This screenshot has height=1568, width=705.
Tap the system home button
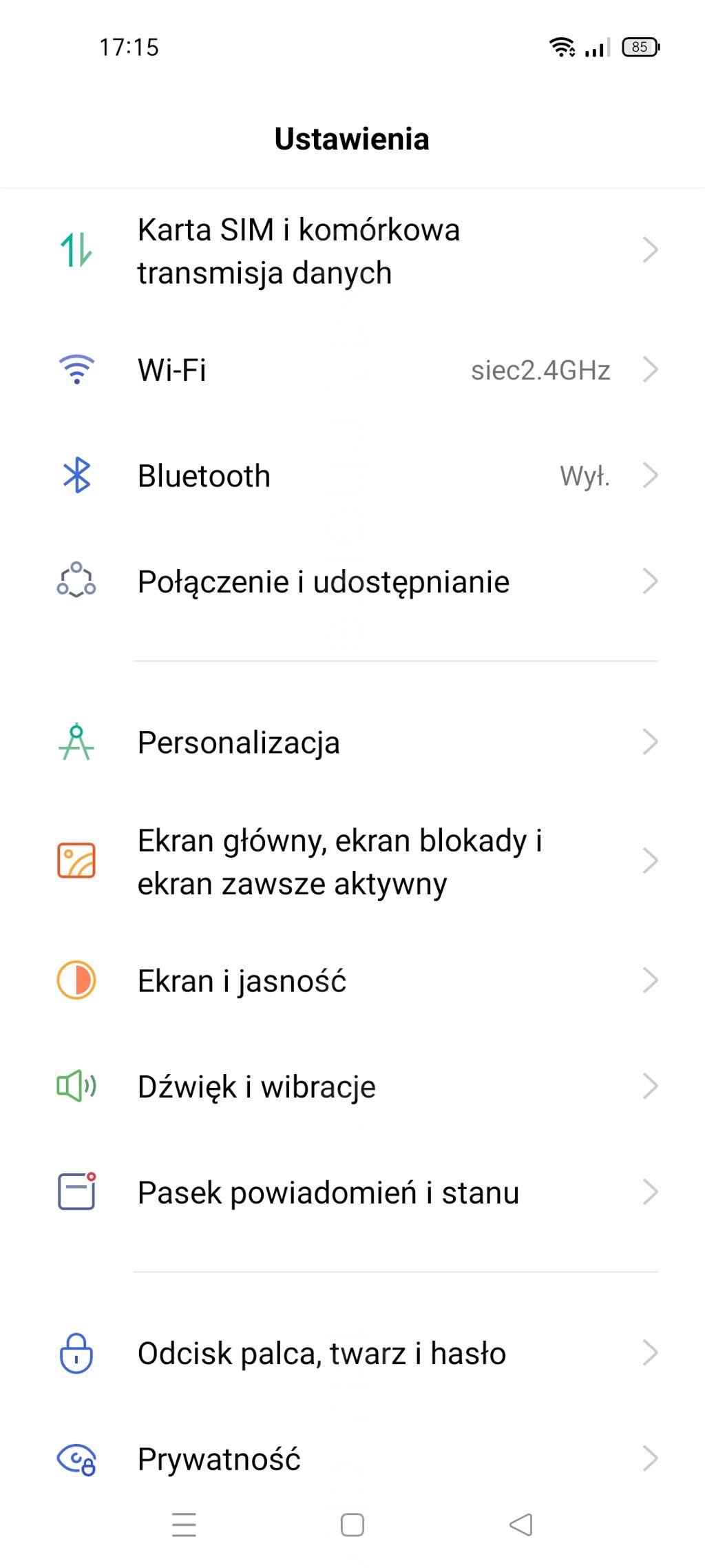click(x=352, y=1525)
